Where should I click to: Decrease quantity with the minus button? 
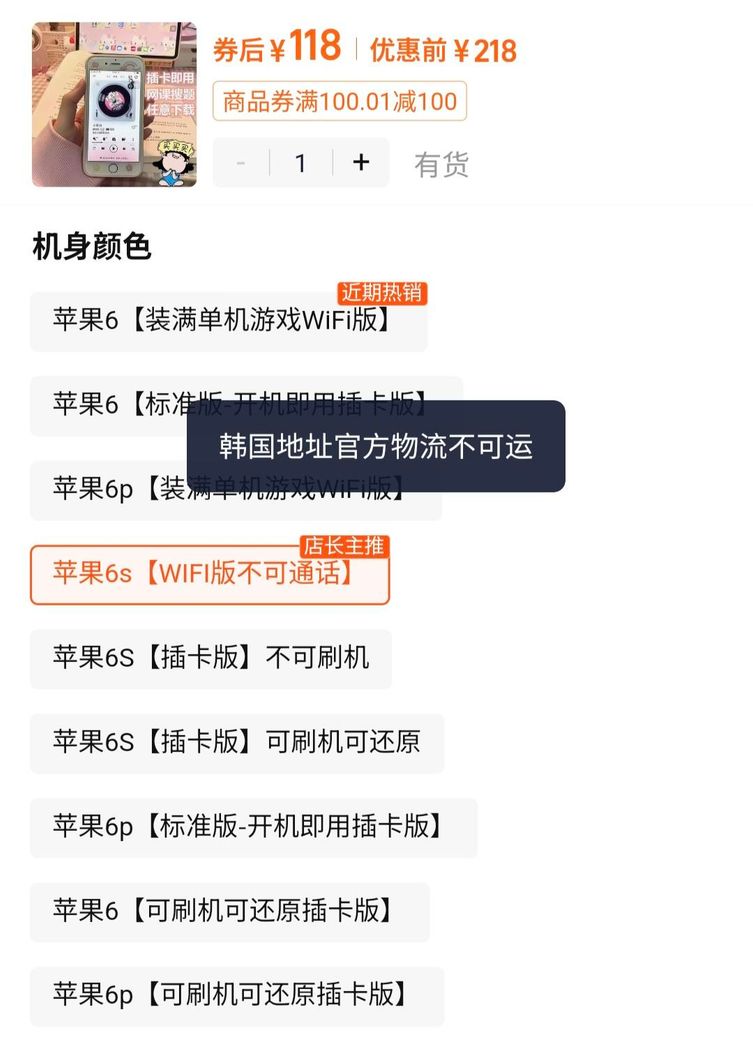pos(241,163)
